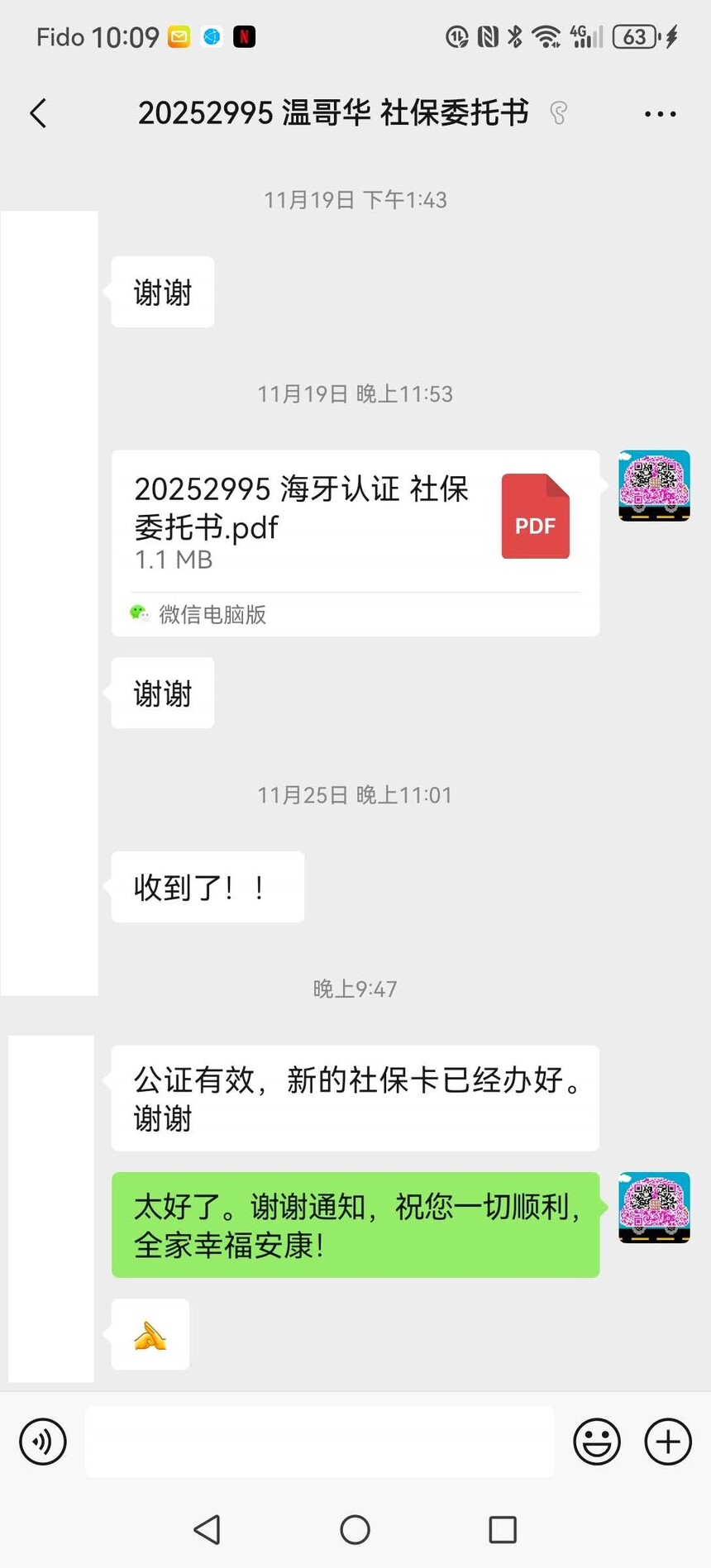Focus the message text field
The image size is (711, 1568).
(319, 1442)
